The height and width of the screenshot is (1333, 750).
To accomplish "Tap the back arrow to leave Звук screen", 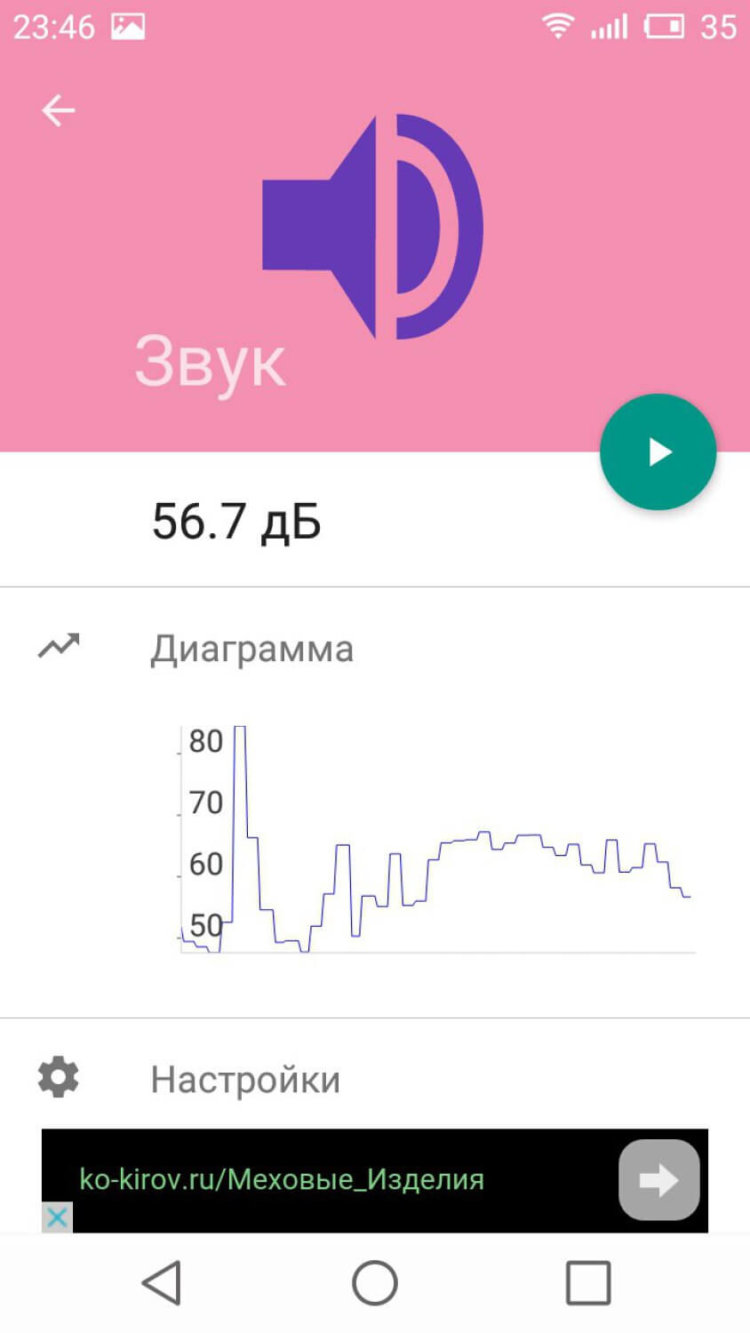I will (57, 110).
